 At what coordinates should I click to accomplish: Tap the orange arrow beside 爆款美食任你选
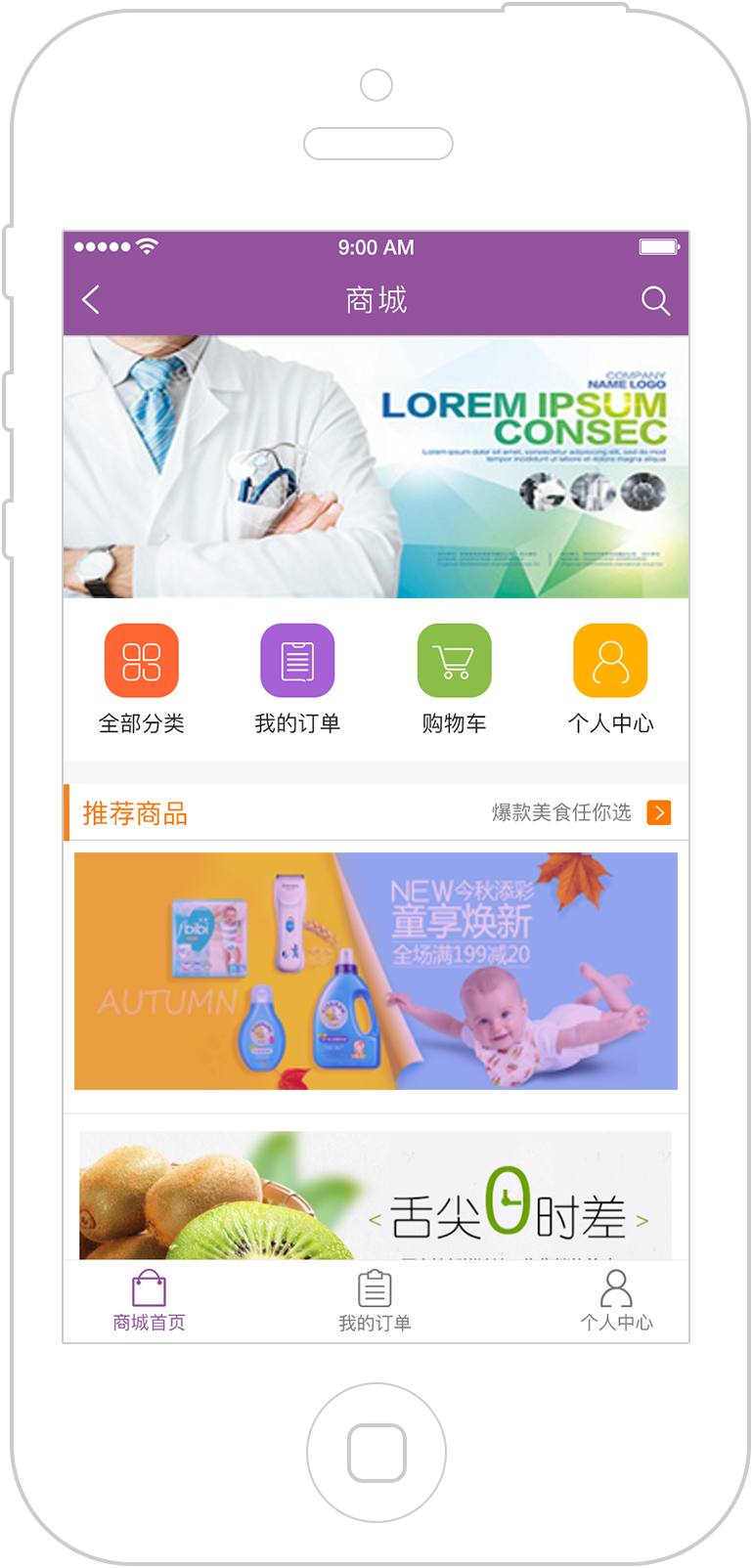tap(659, 812)
